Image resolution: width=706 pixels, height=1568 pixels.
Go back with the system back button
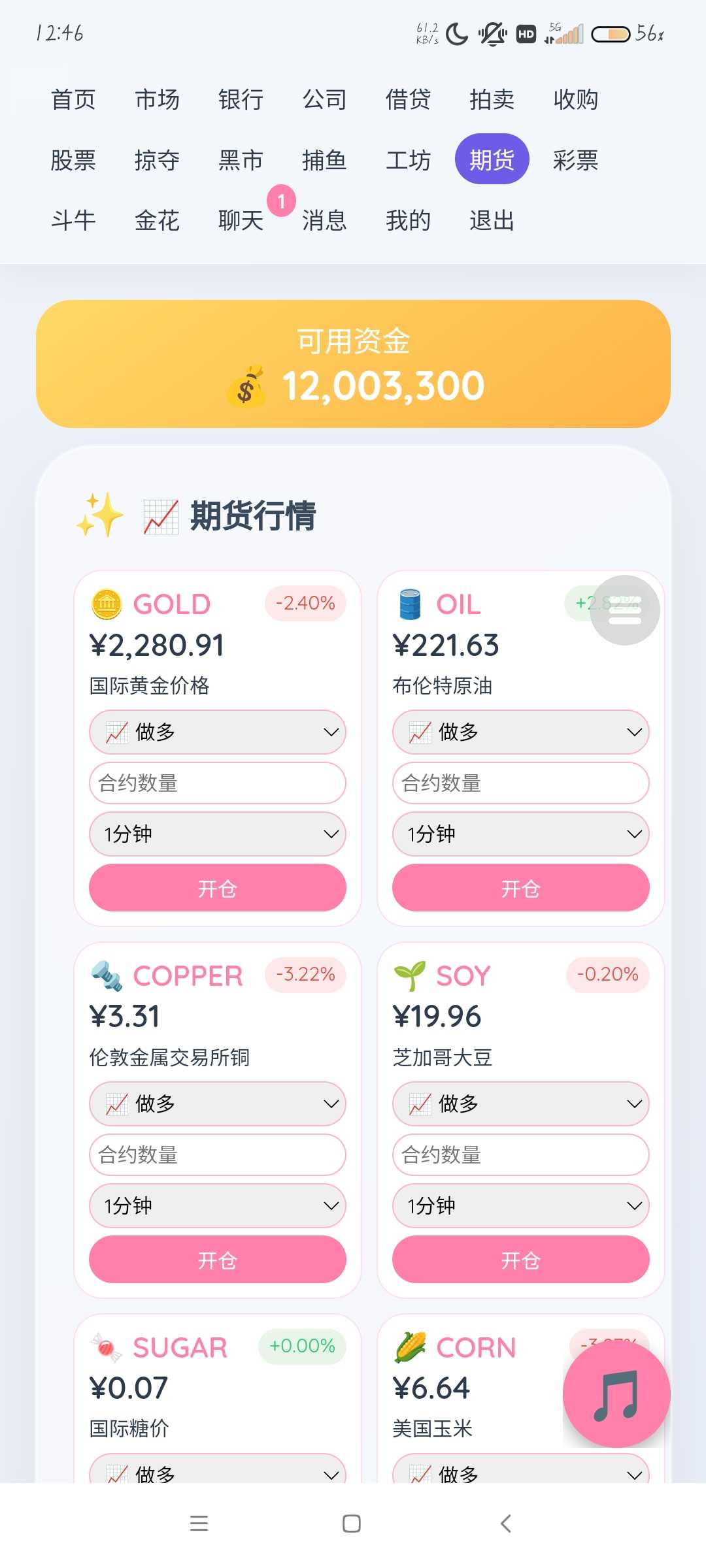(x=505, y=1524)
